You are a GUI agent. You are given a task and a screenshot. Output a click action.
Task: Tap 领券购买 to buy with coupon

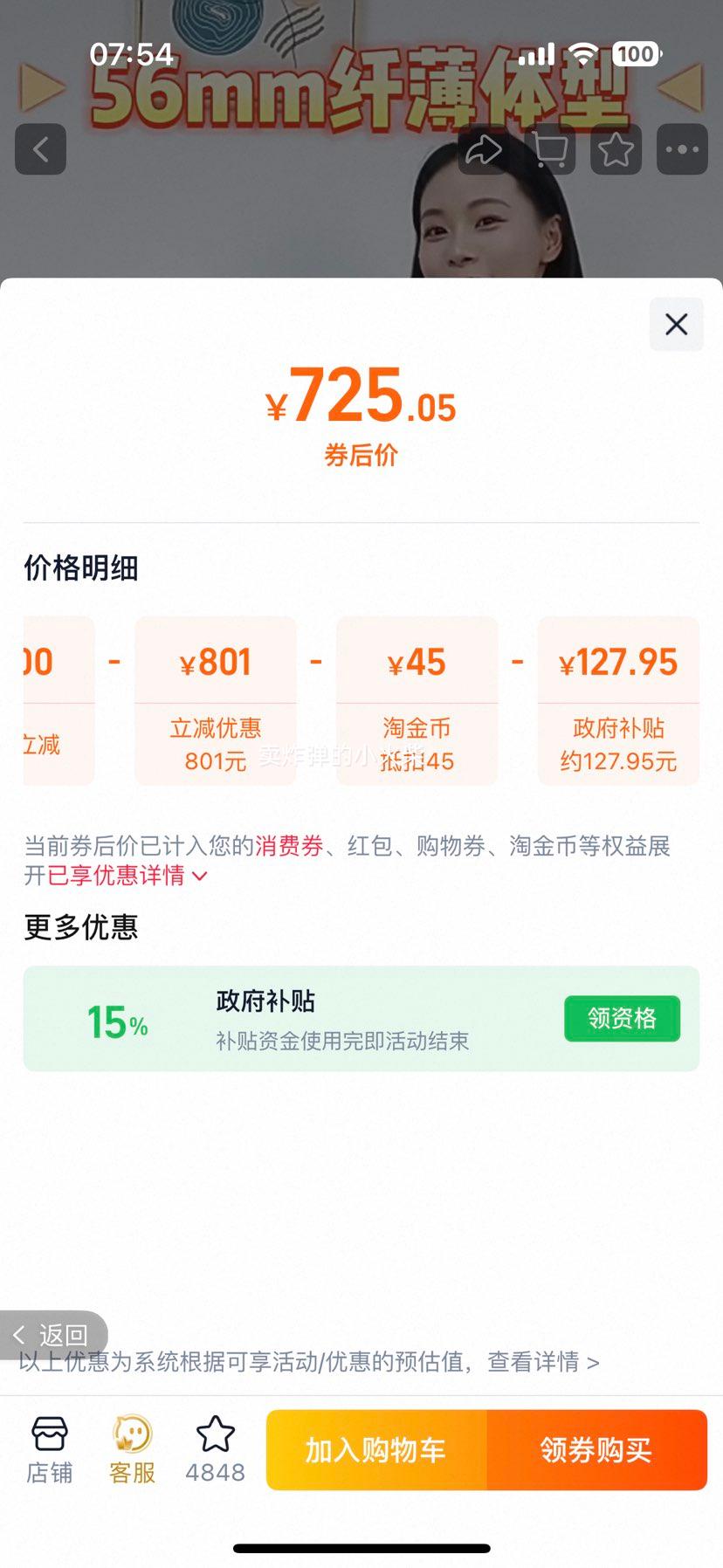click(x=596, y=1449)
